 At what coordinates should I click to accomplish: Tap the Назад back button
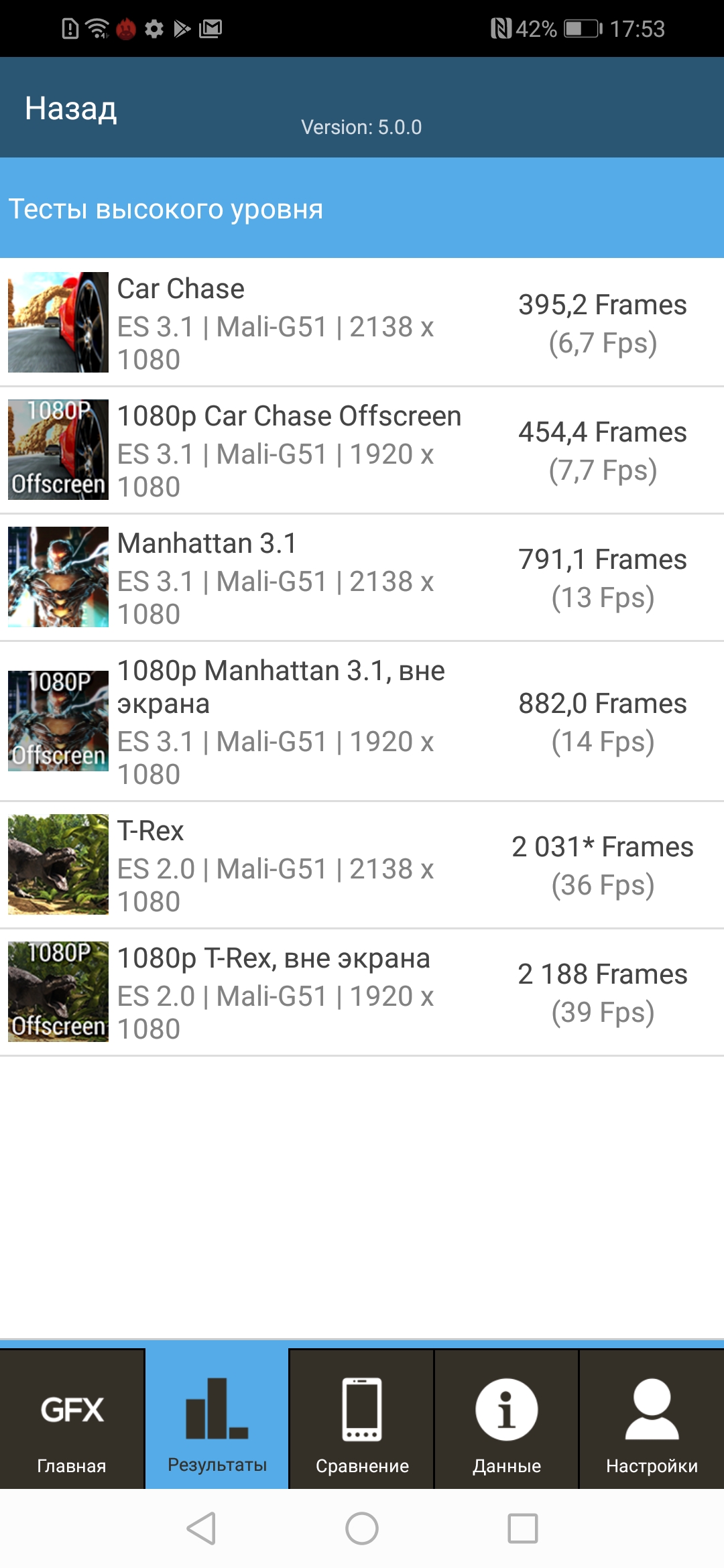[71, 109]
